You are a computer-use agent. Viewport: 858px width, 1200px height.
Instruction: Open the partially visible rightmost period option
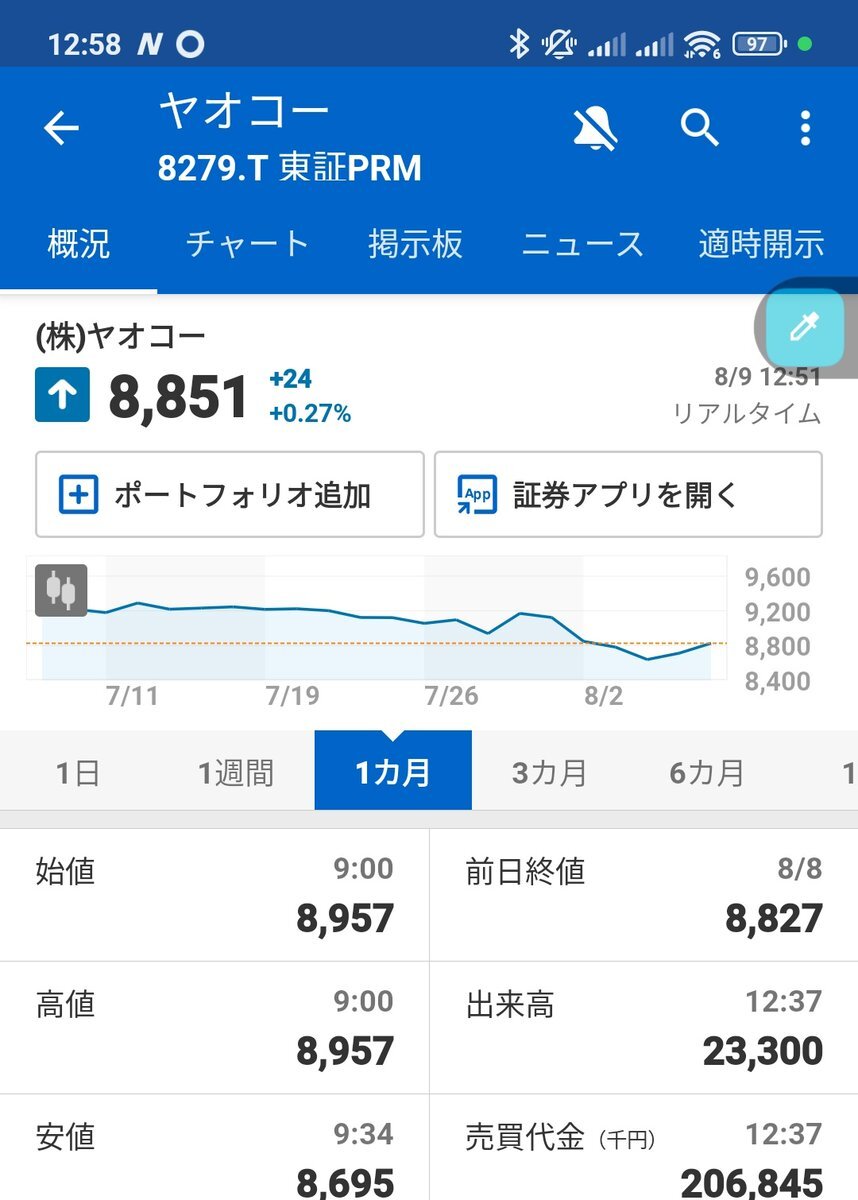(x=848, y=770)
